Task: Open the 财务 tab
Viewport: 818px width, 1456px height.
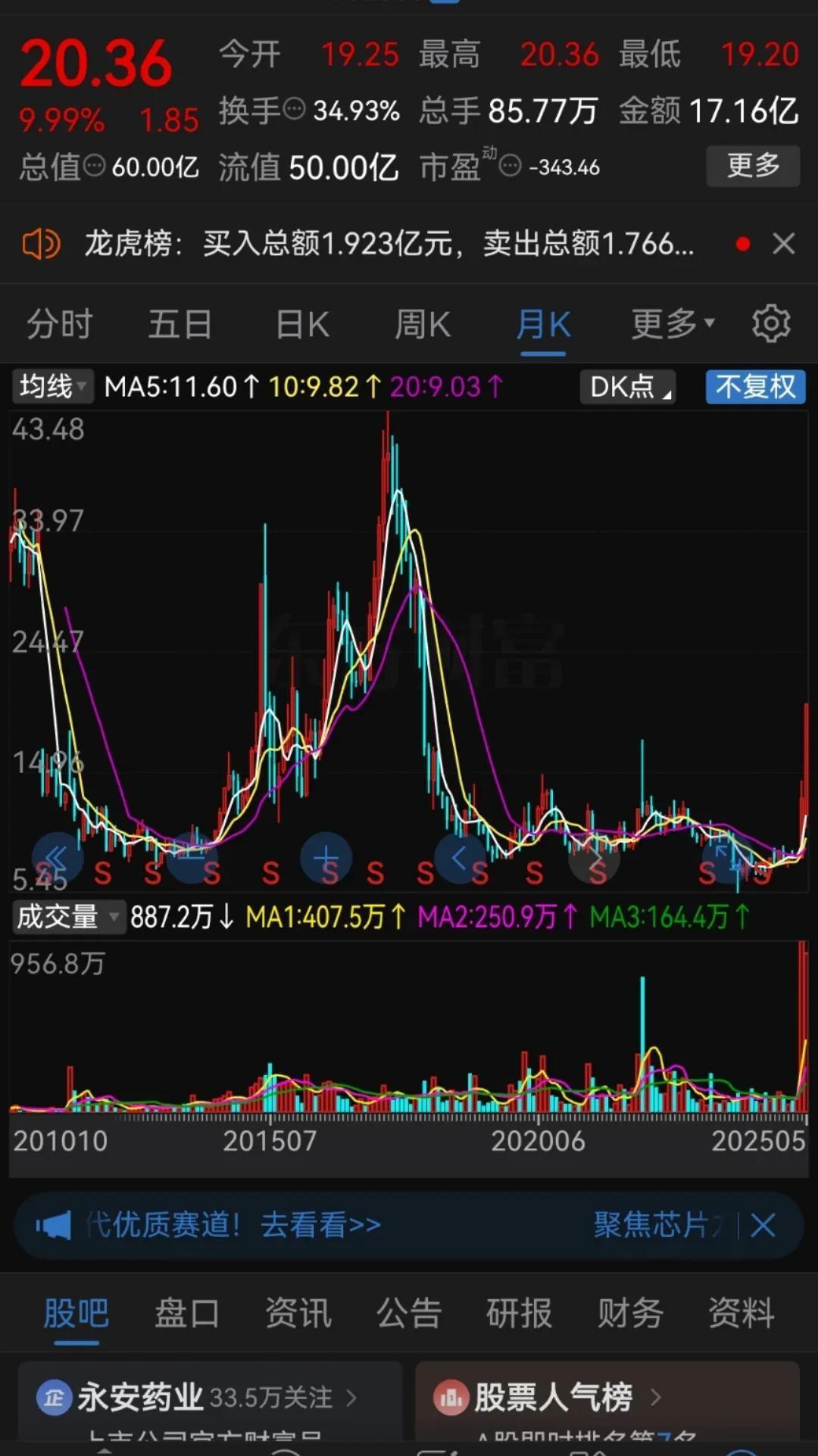Action: 630,1313
